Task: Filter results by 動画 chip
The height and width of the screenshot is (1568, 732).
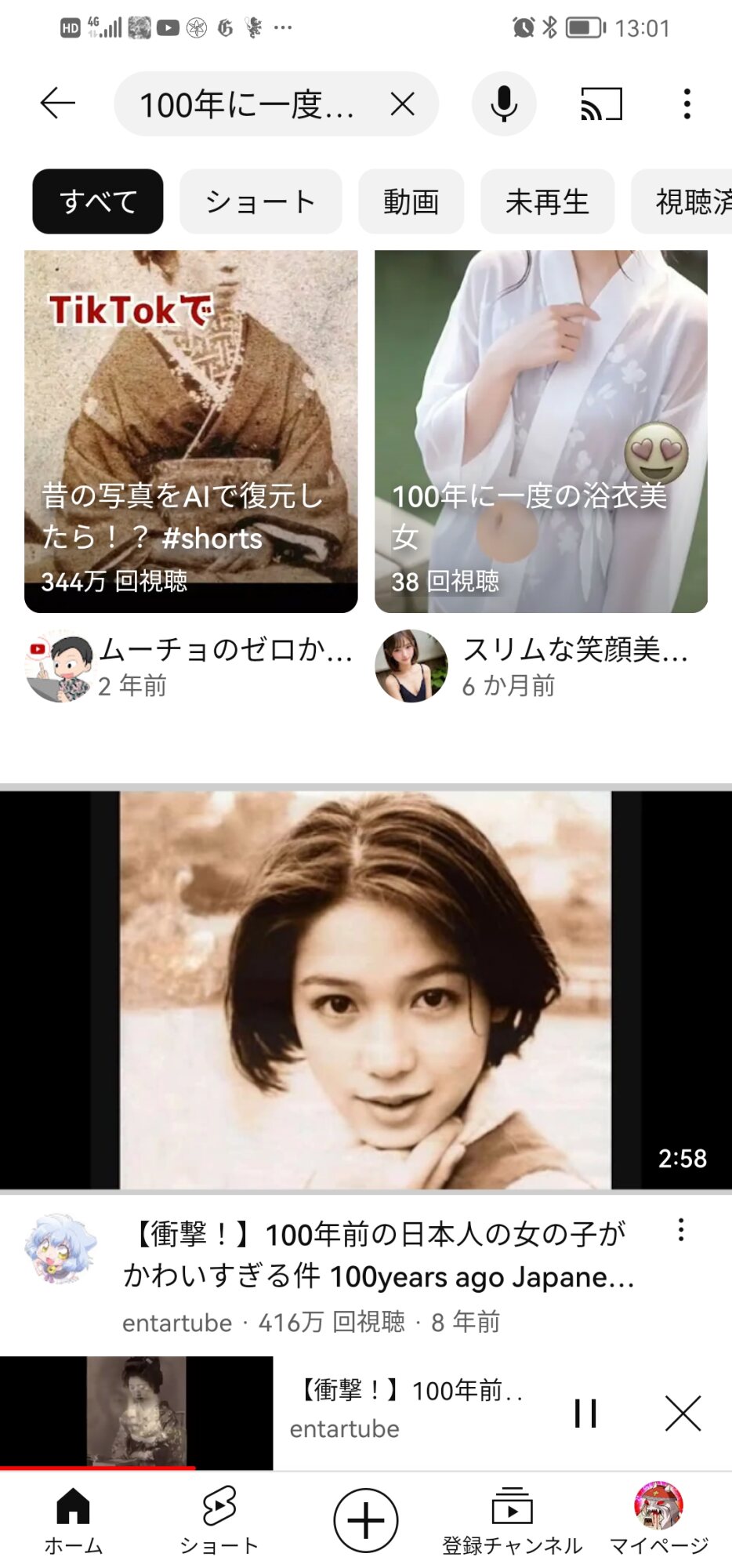Action: pos(411,201)
